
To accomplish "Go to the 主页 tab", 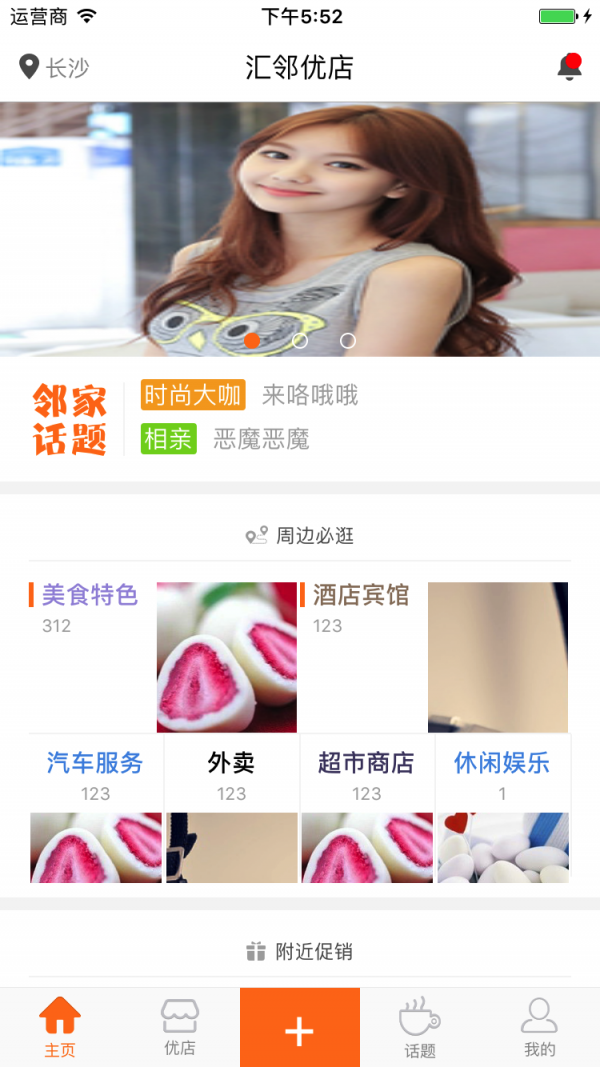I will tap(60, 1027).
